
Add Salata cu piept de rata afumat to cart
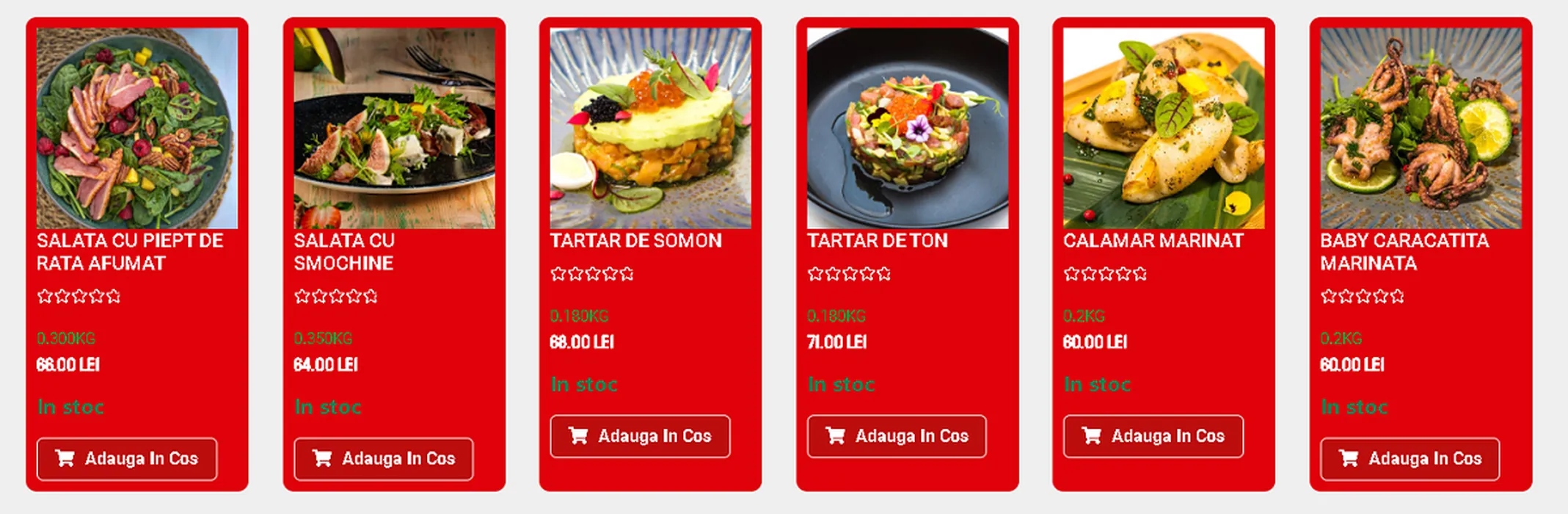[127, 459]
